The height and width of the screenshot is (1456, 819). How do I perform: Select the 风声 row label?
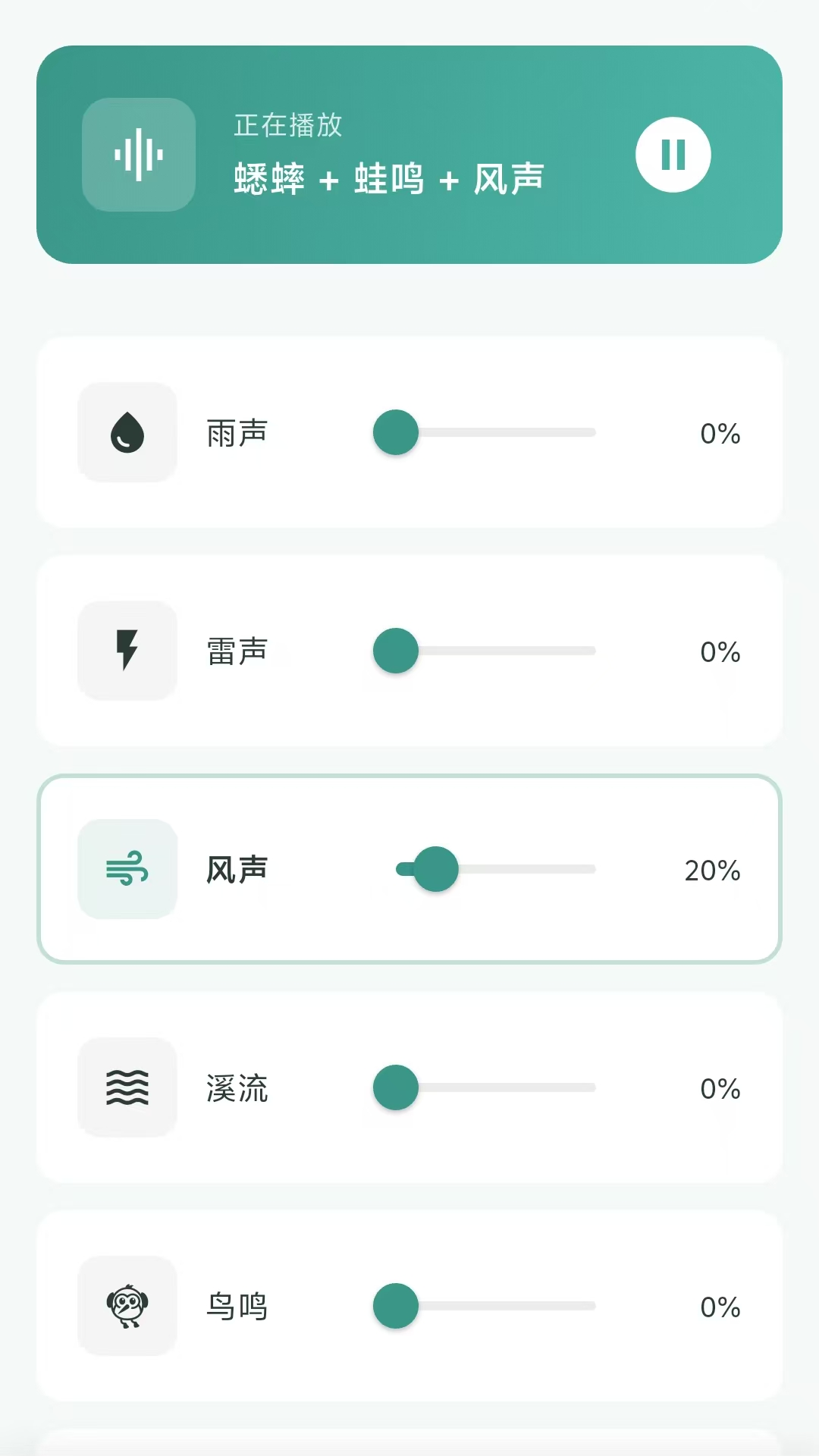click(x=236, y=870)
